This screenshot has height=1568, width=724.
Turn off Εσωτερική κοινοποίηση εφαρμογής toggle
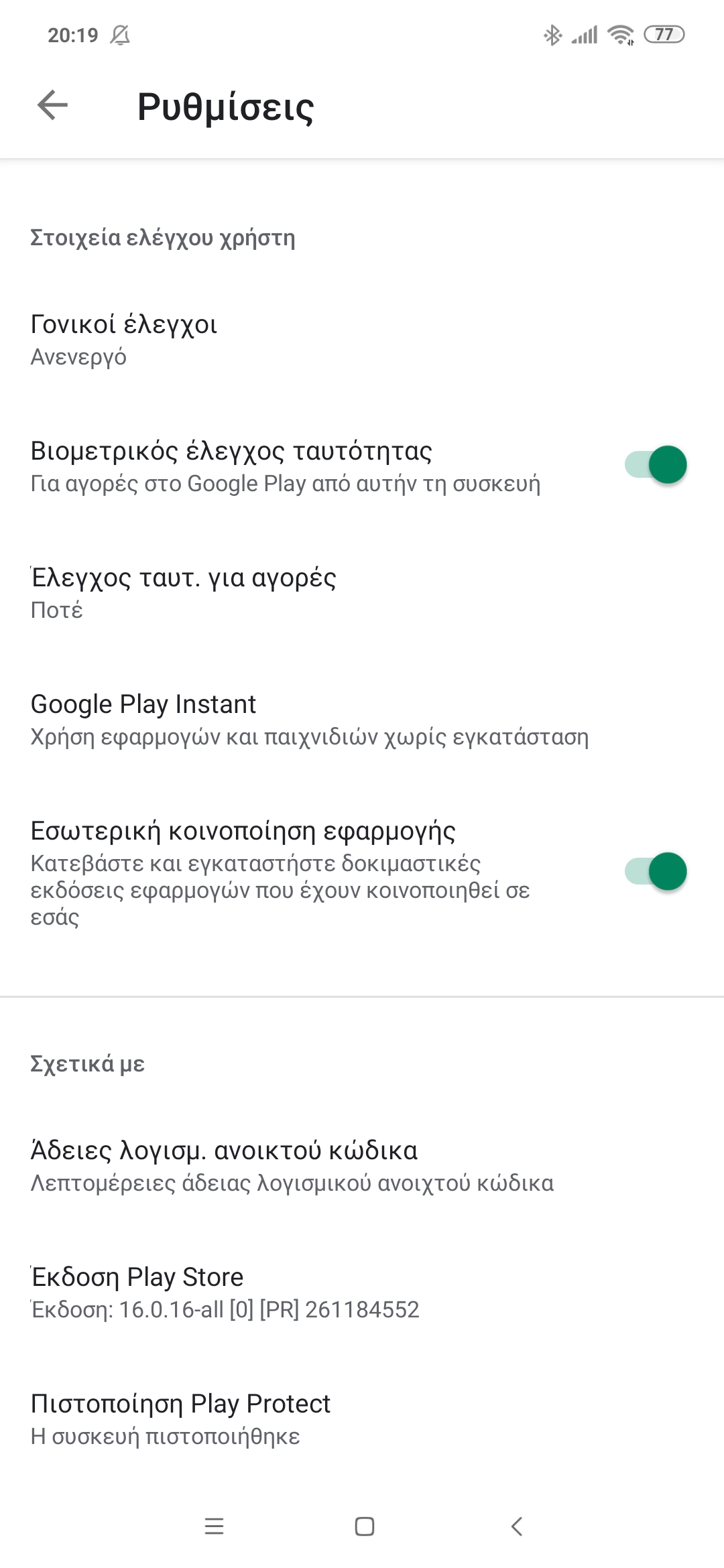click(656, 872)
